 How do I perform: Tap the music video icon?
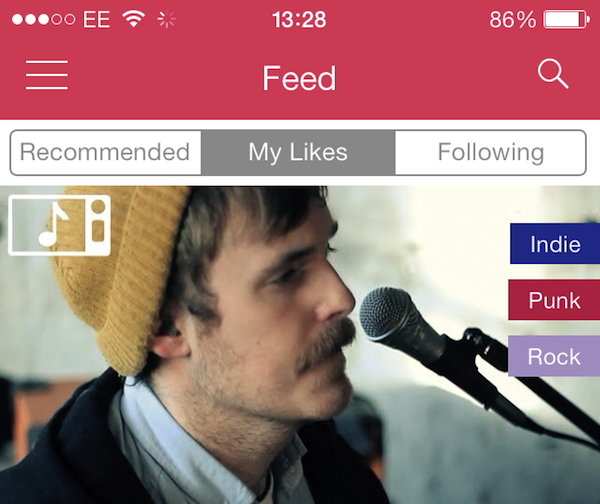[x=59, y=225]
